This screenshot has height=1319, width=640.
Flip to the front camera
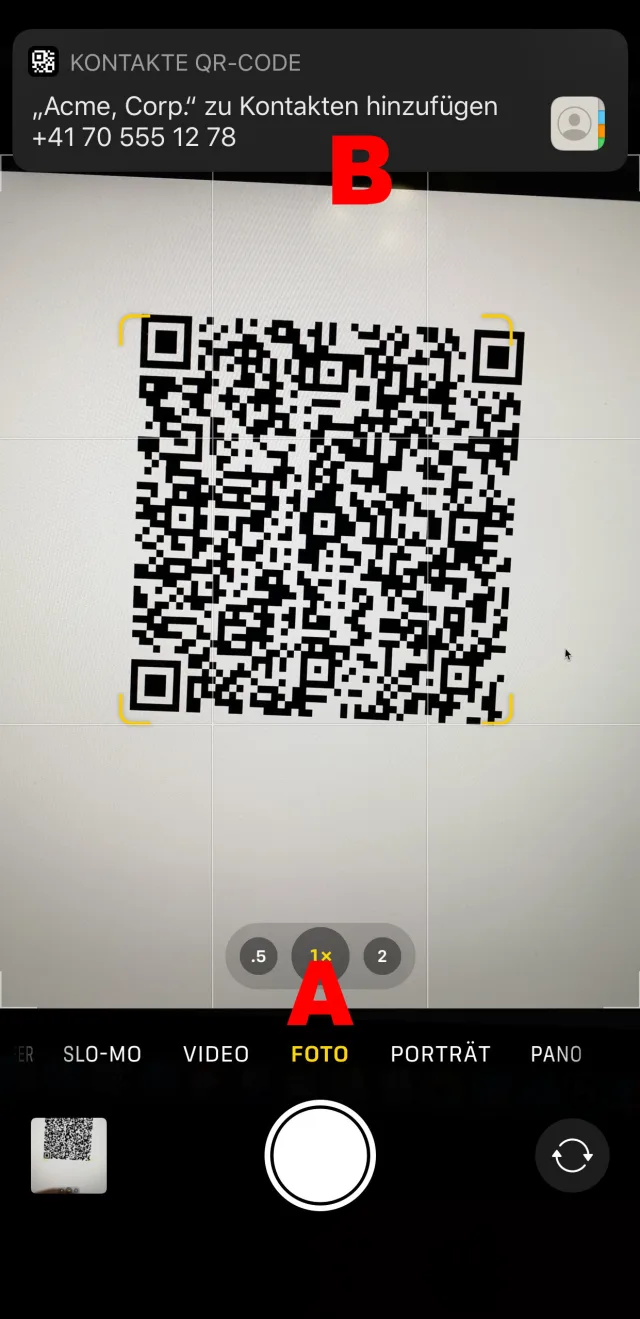572,1155
